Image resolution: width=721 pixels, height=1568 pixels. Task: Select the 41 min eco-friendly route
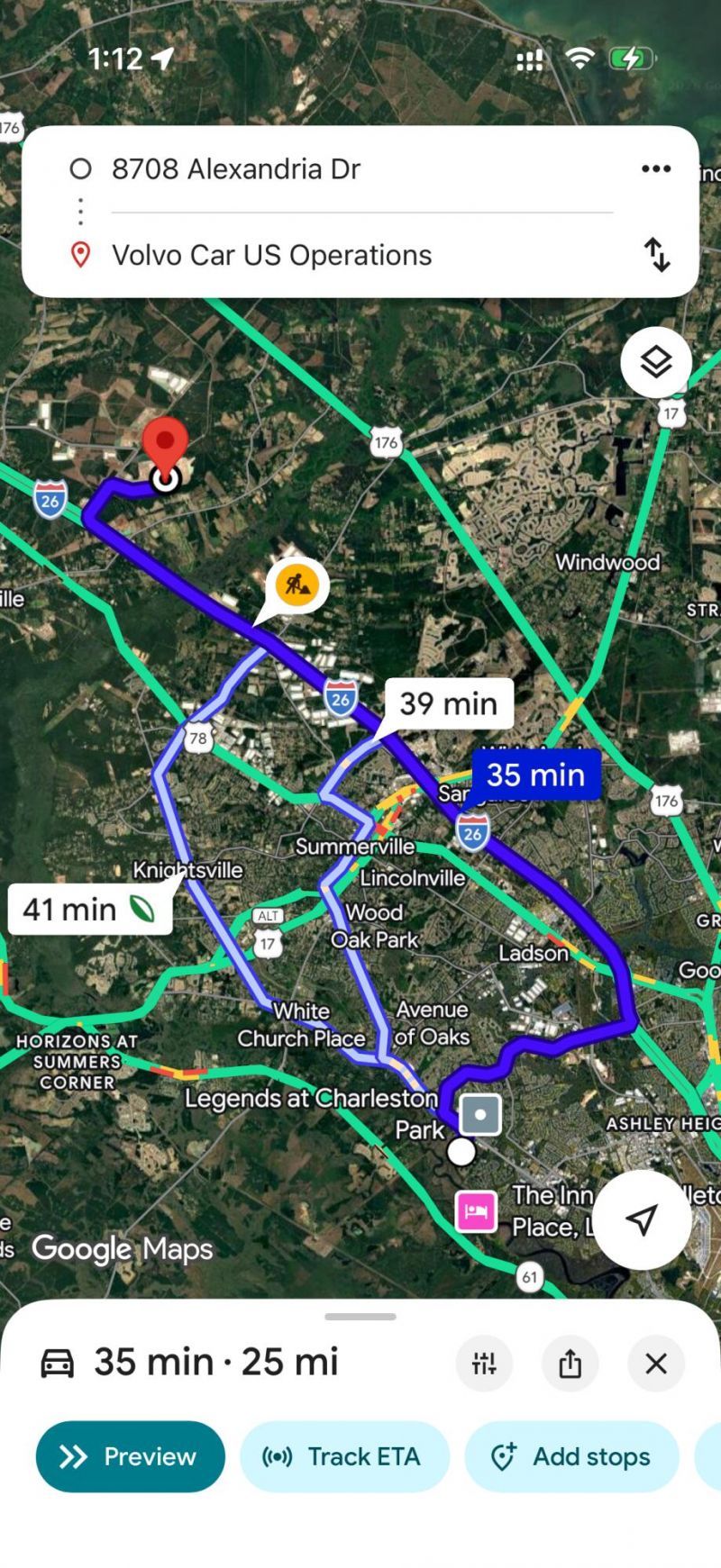coord(89,910)
